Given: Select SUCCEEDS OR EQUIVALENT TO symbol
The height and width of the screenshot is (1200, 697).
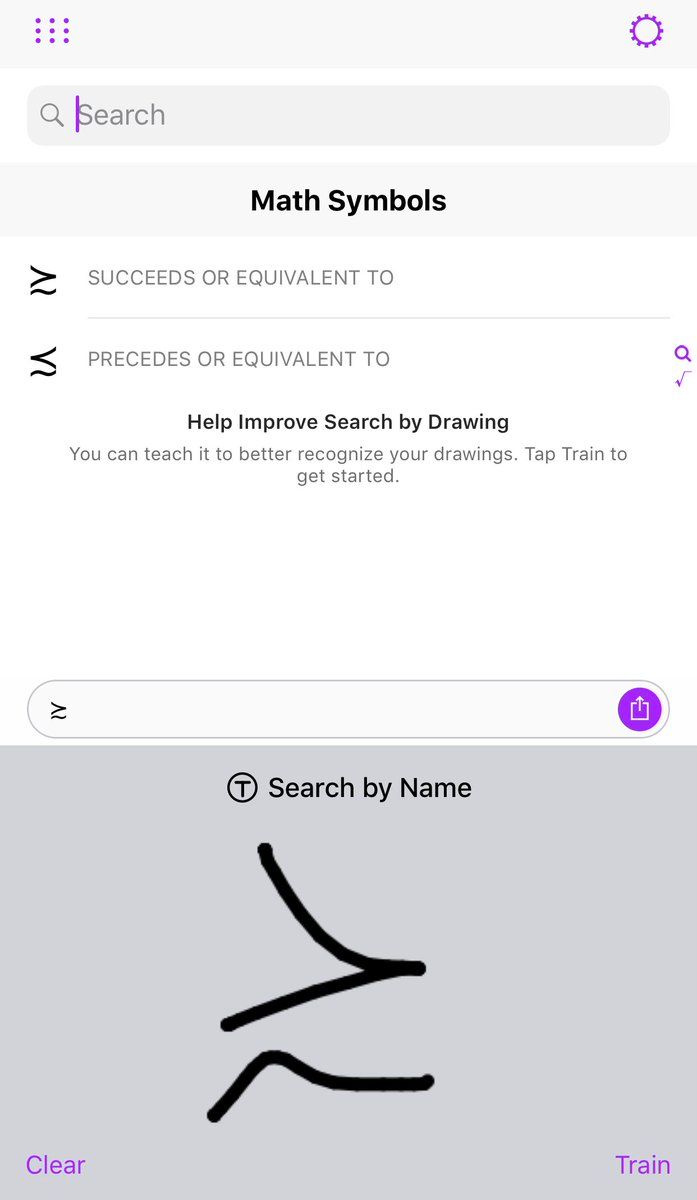Looking at the screenshot, I should tap(240, 278).
